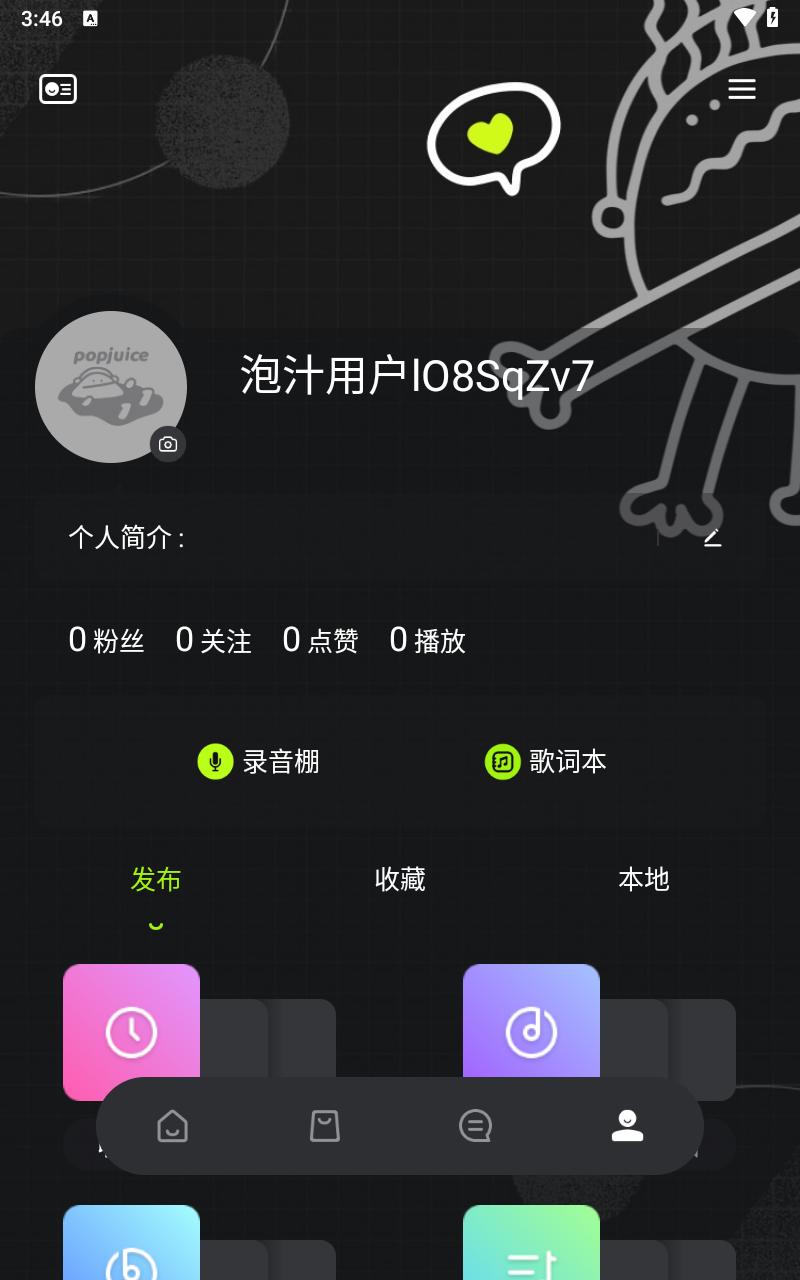Switch to the 本地 tab
The width and height of the screenshot is (800, 1280).
tap(643, 880)
